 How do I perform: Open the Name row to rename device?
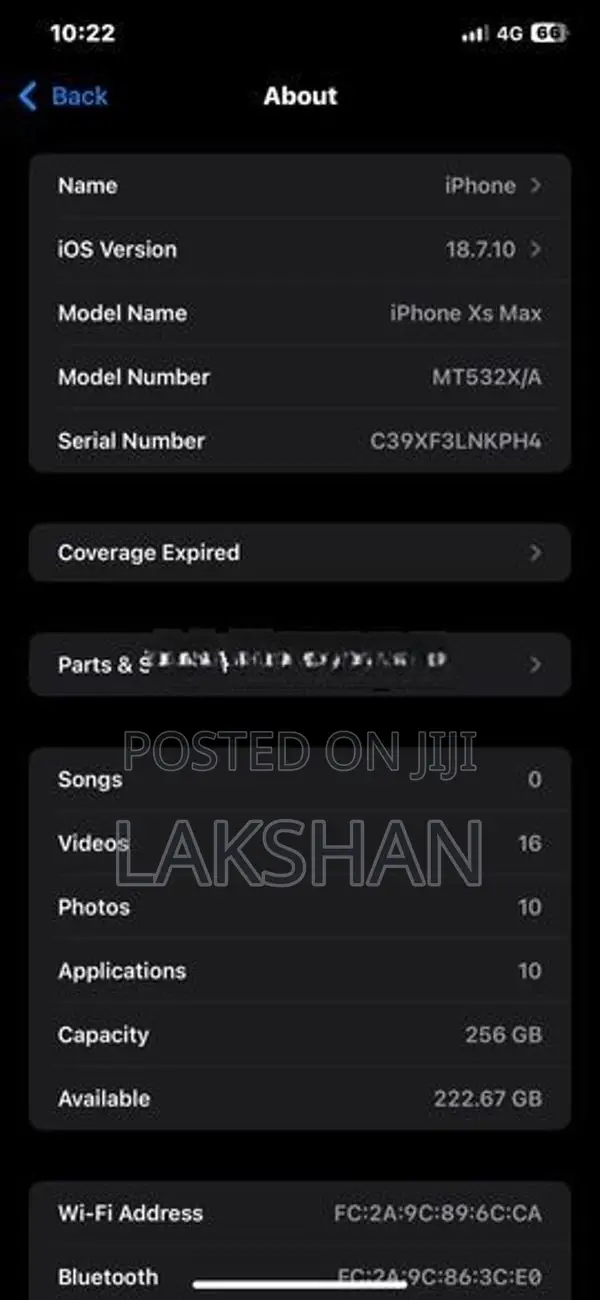pos(300,186)
